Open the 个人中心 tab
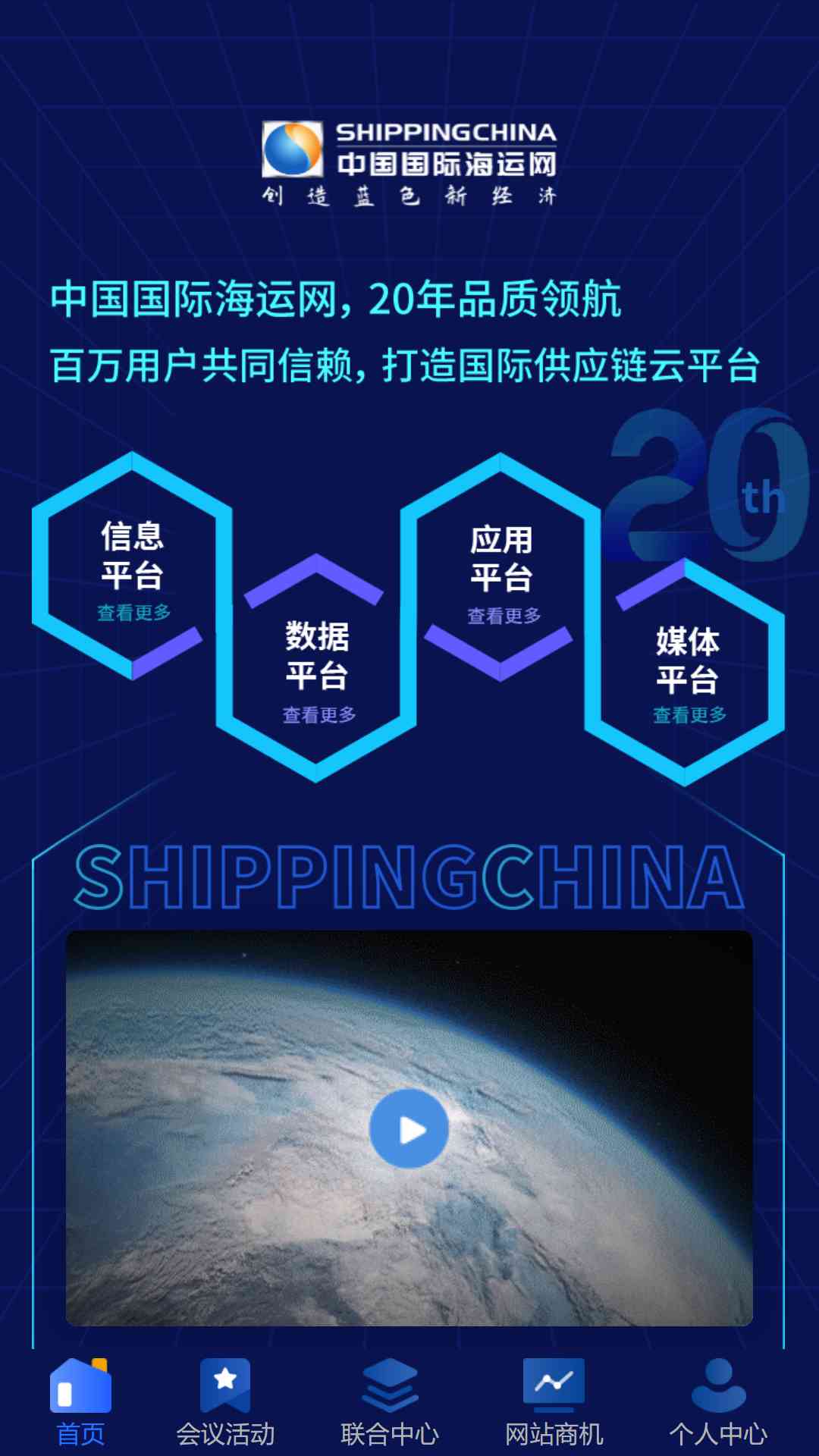Screen dimensions: 819x1456 coord(718,1403)
